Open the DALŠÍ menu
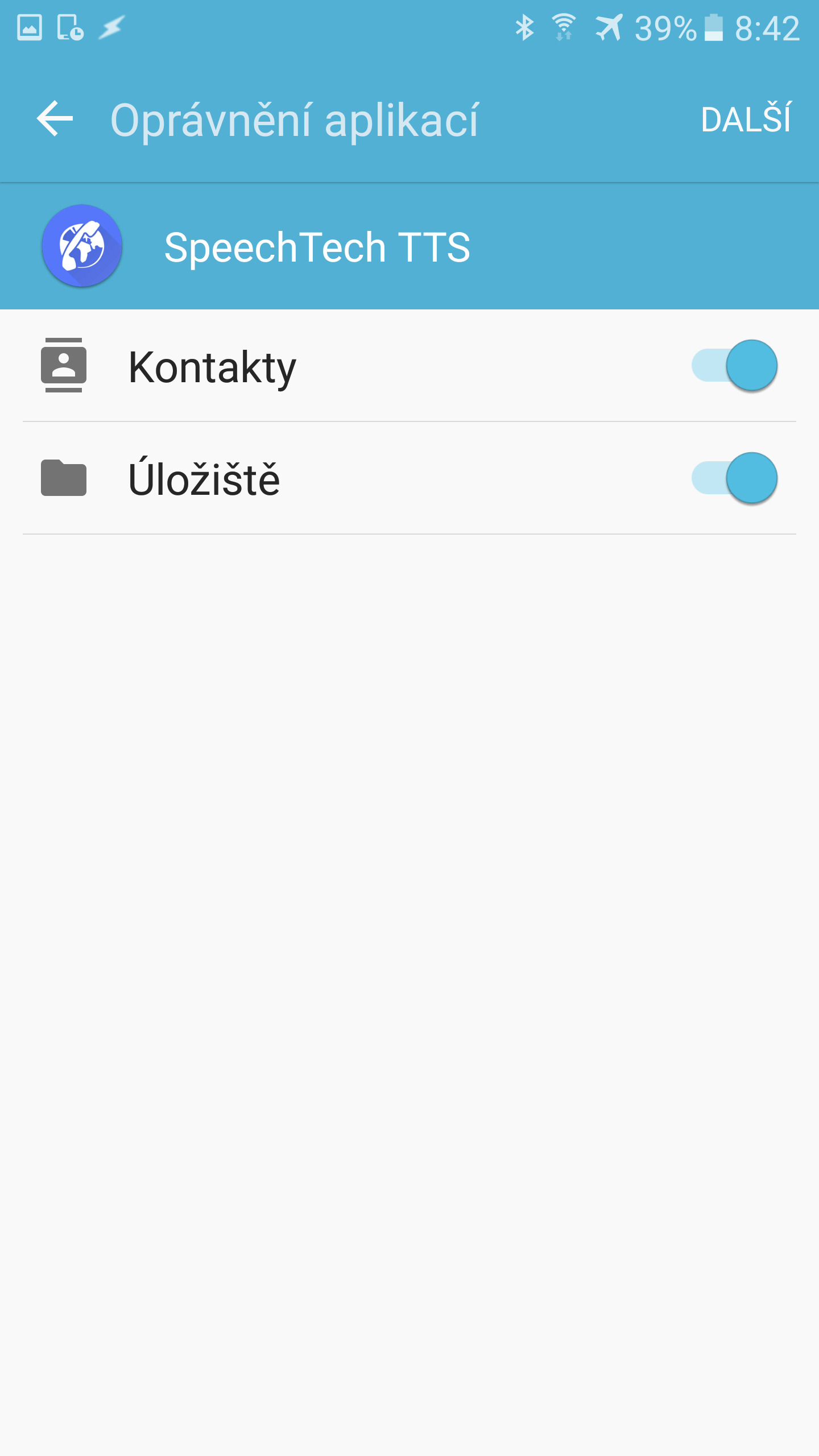Screen dimensions: 819x1456 pos(746,119)
